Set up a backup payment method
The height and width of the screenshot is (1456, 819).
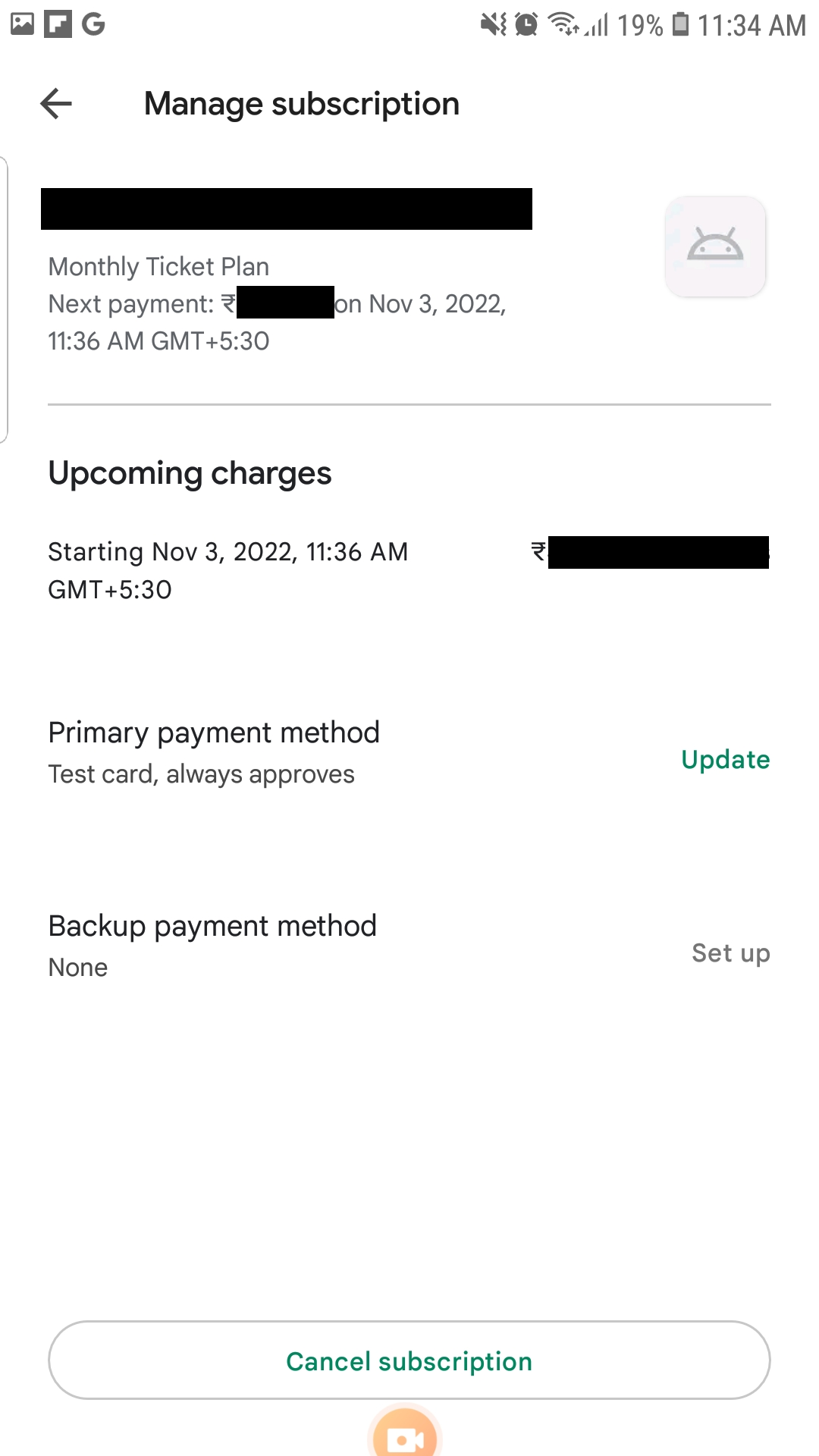pyautogui.click(x=730, y=953)
